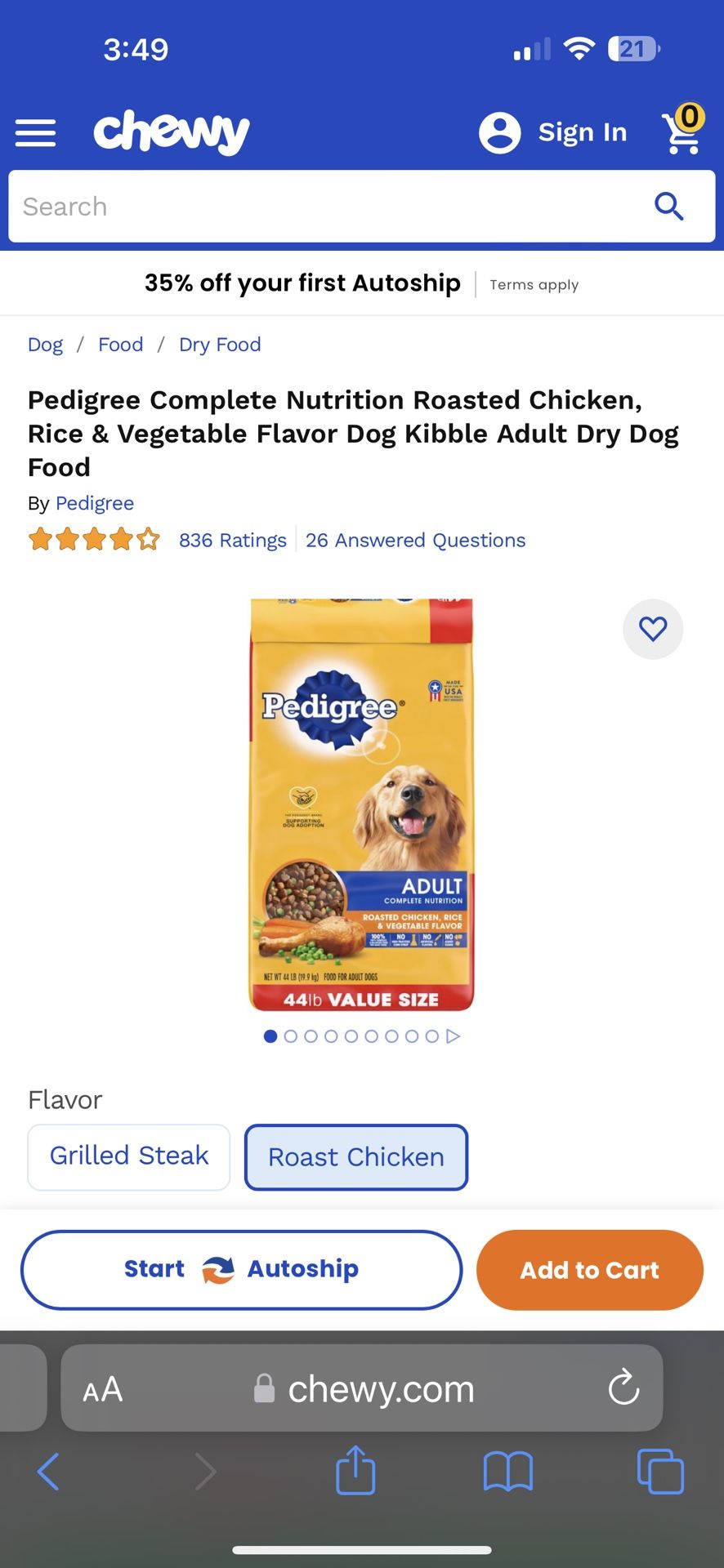The image size is (724, 1568).
Task: Focus the Search field
Action: pyautogui.click(x=327, y=207)
